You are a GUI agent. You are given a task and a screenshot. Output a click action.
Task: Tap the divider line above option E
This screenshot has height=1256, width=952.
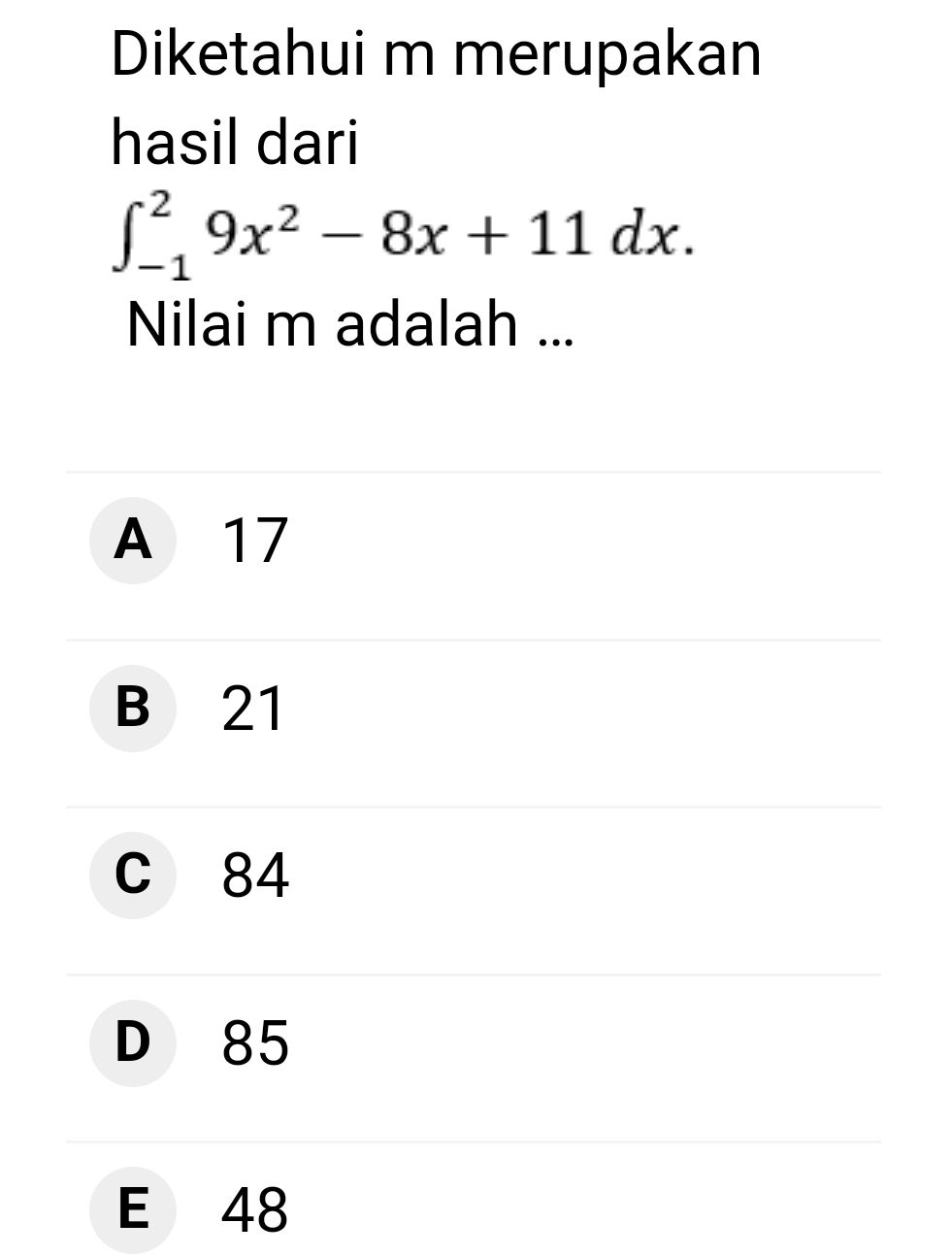coord(476,1142)
